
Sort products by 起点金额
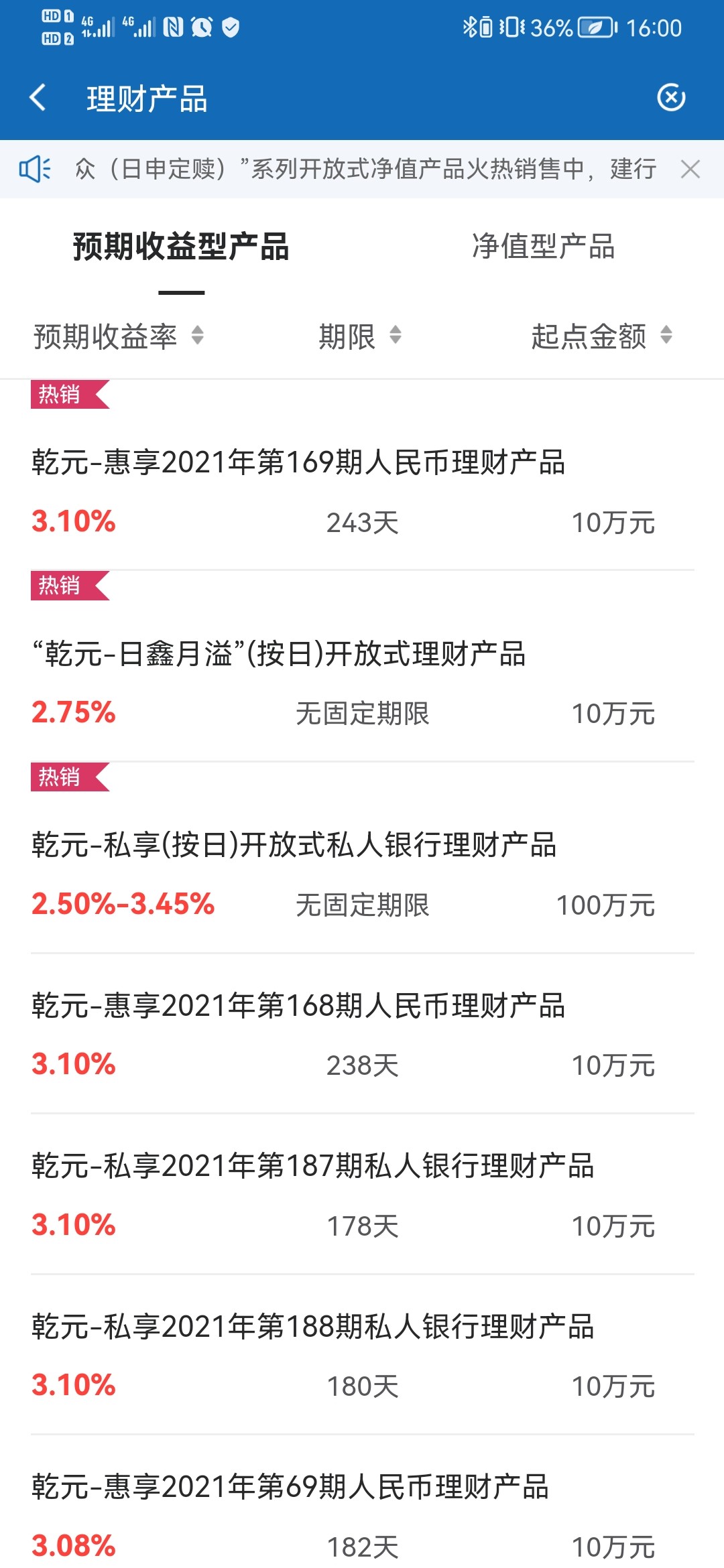click(601, 336)
